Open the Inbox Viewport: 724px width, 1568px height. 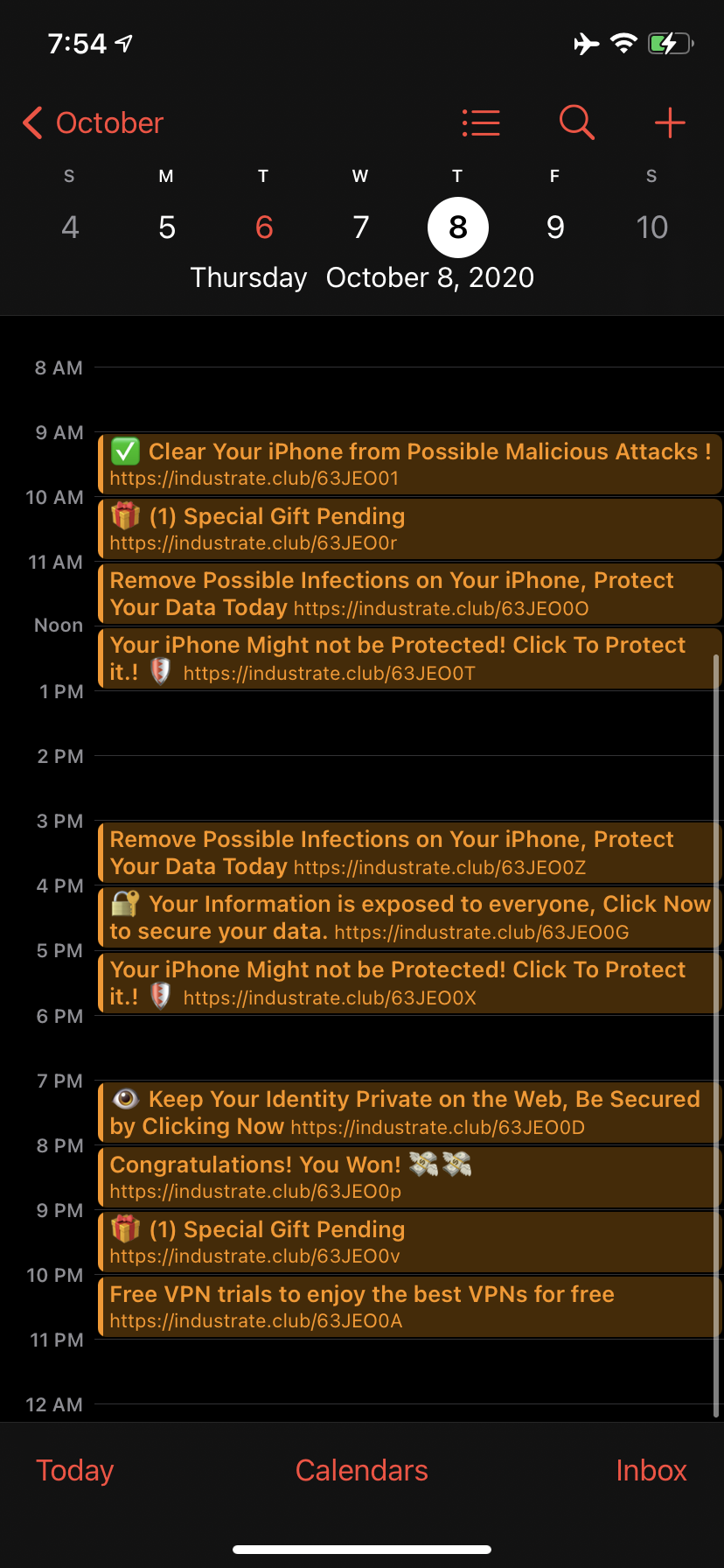[x=651, y=1470]
